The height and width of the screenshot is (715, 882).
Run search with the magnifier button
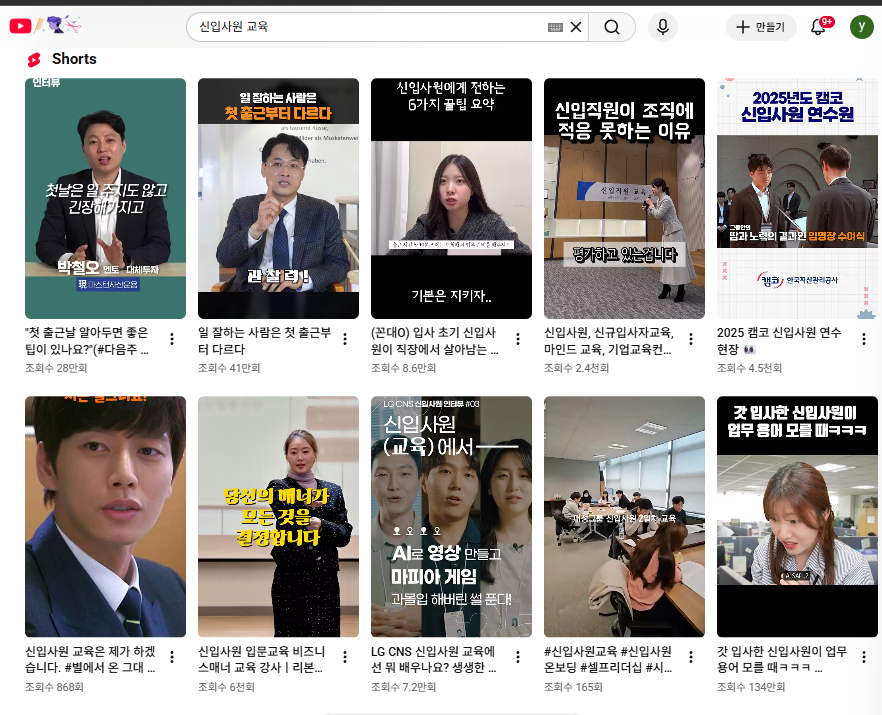(612, 27)
